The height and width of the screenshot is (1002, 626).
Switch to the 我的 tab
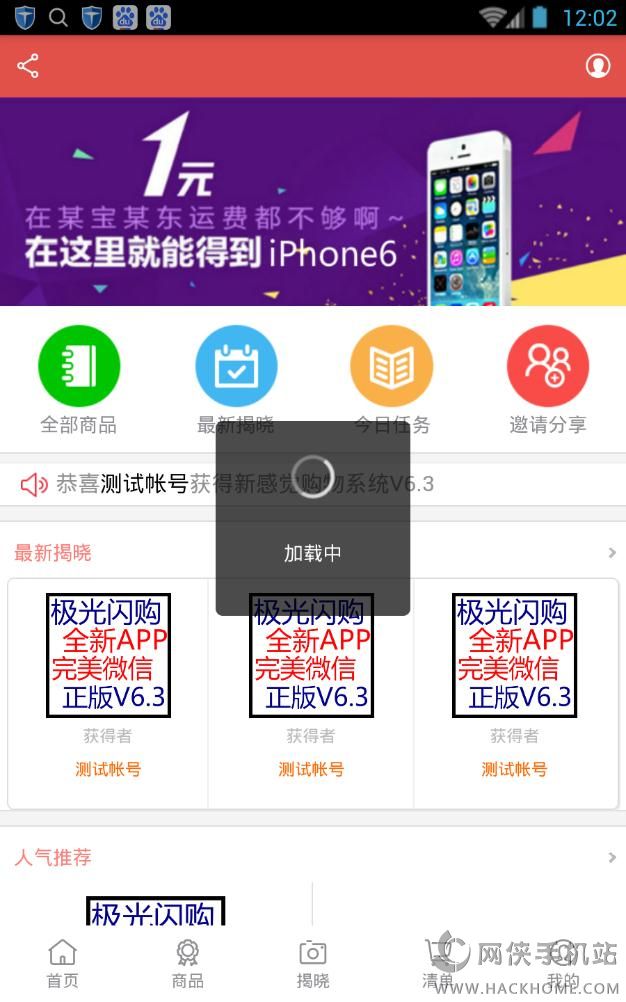point(562,963)
